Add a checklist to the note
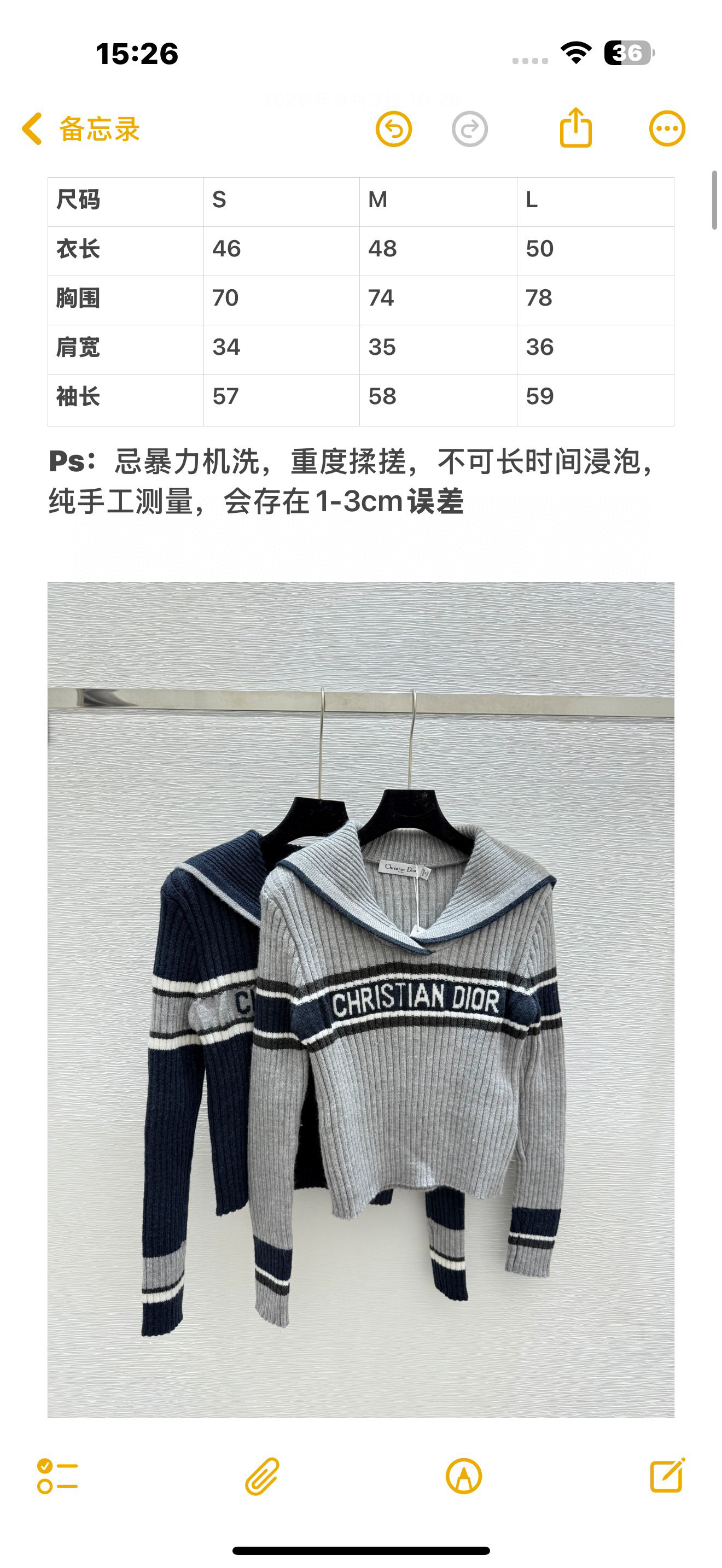The width and height of the screenshot is (722, 1568). 57,1476
